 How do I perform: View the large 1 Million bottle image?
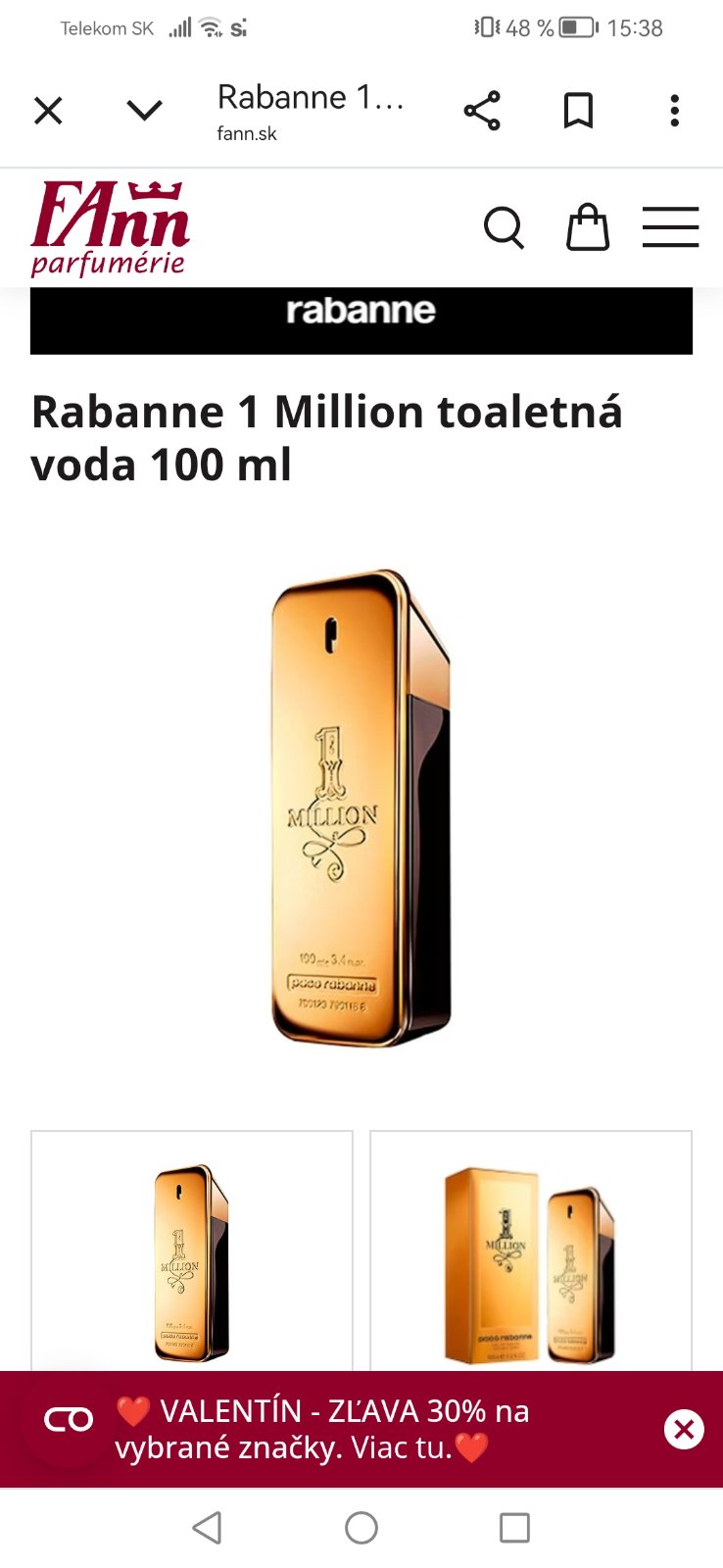click(x=361, y=808)
